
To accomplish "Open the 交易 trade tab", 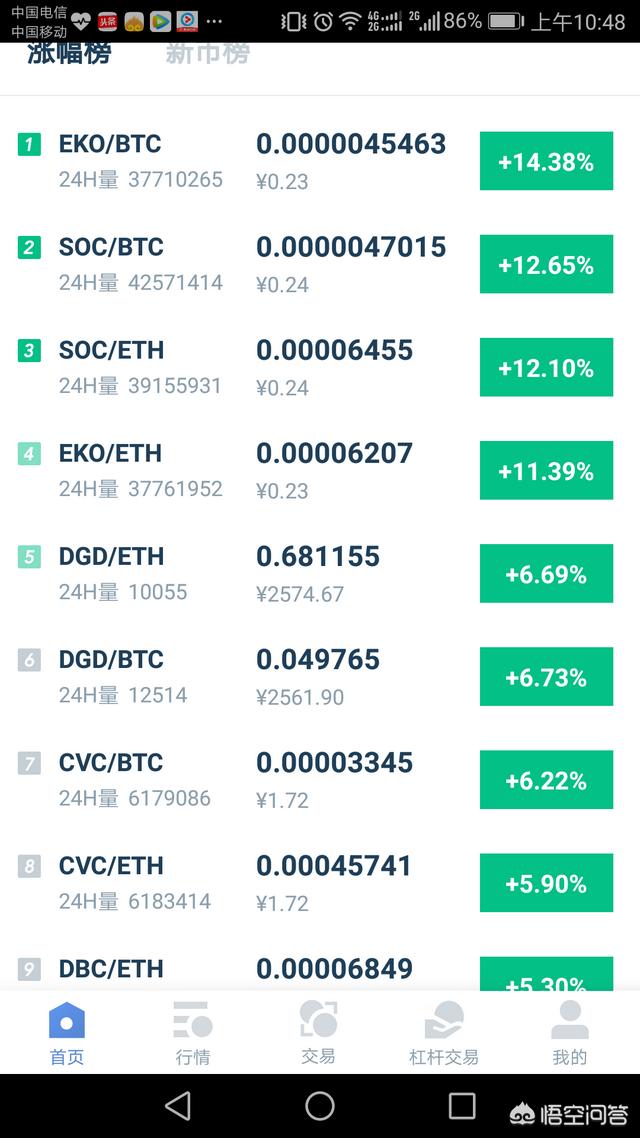I will point(318,1033).
